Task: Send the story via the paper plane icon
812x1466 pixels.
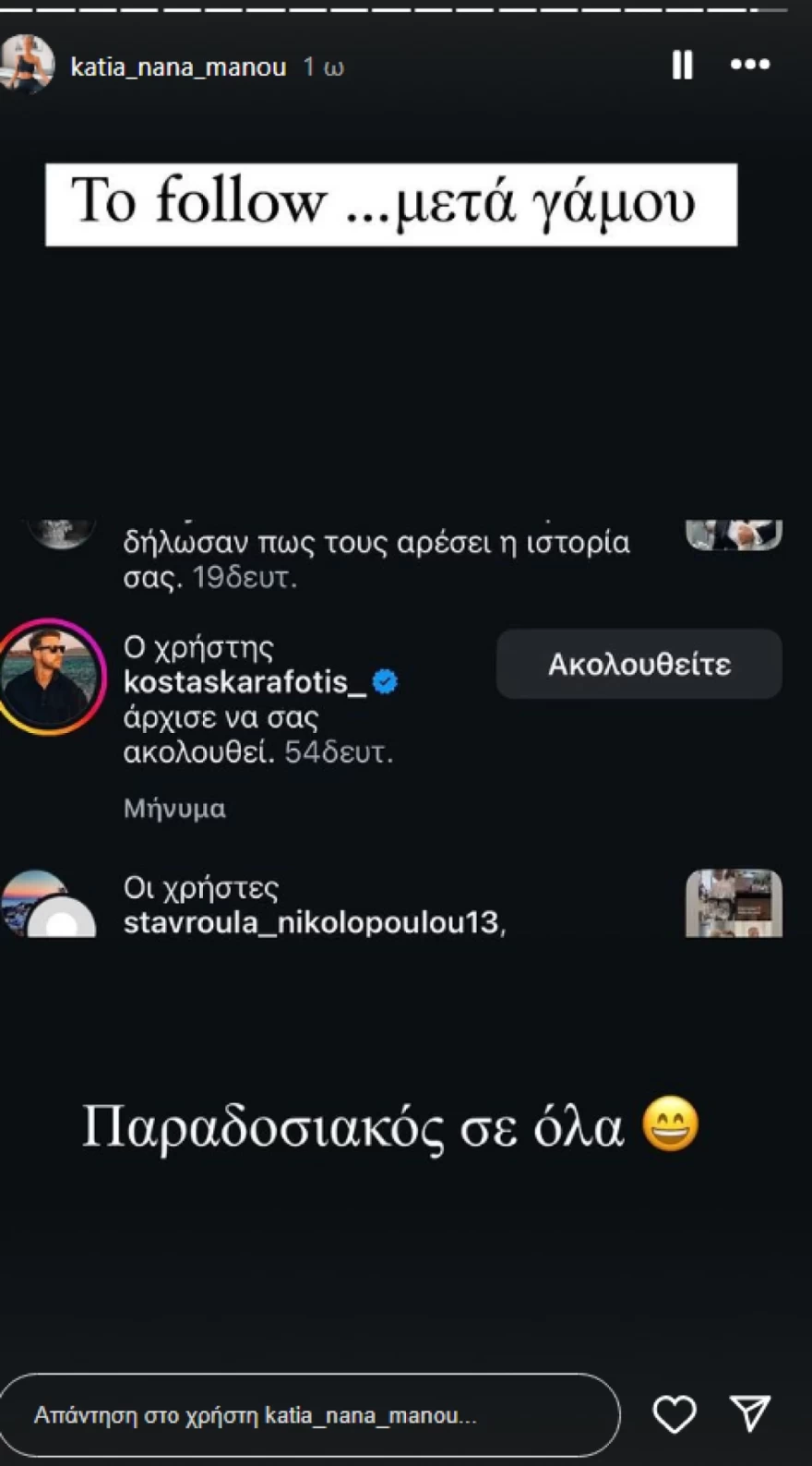Action: [x=752, y=1412]
